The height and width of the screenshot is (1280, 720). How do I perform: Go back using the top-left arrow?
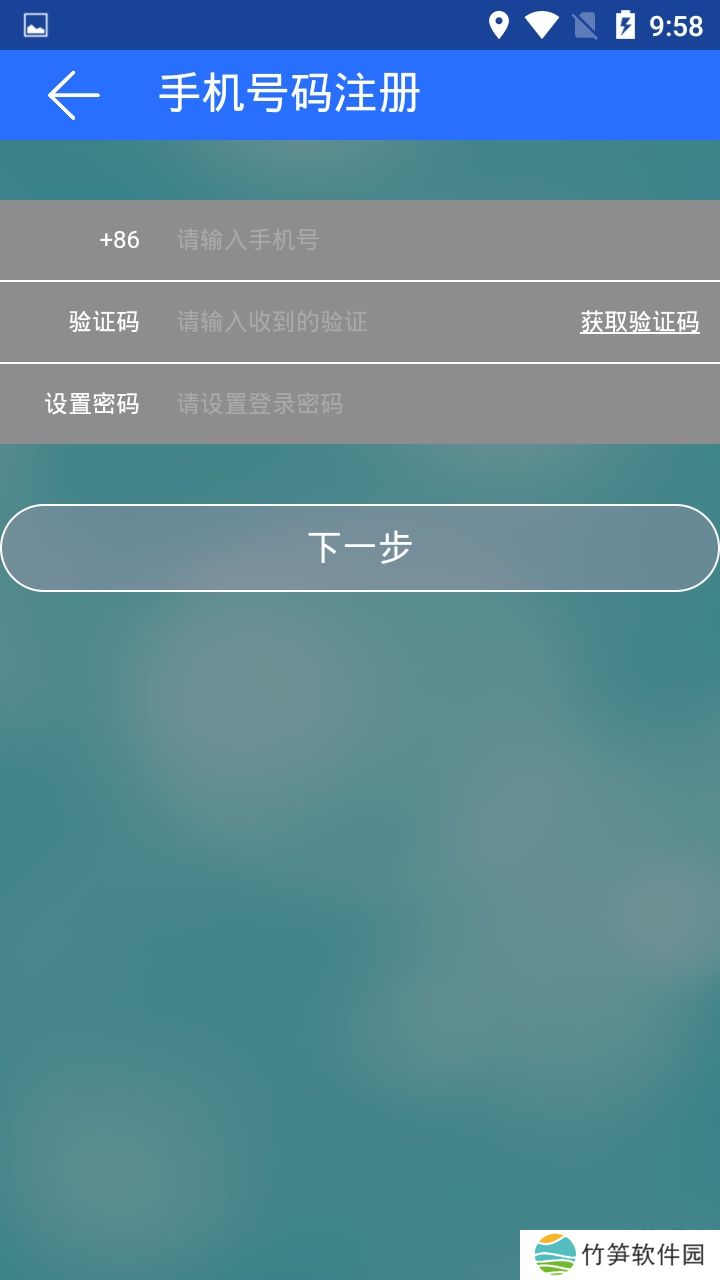click(x=73, y=95)
